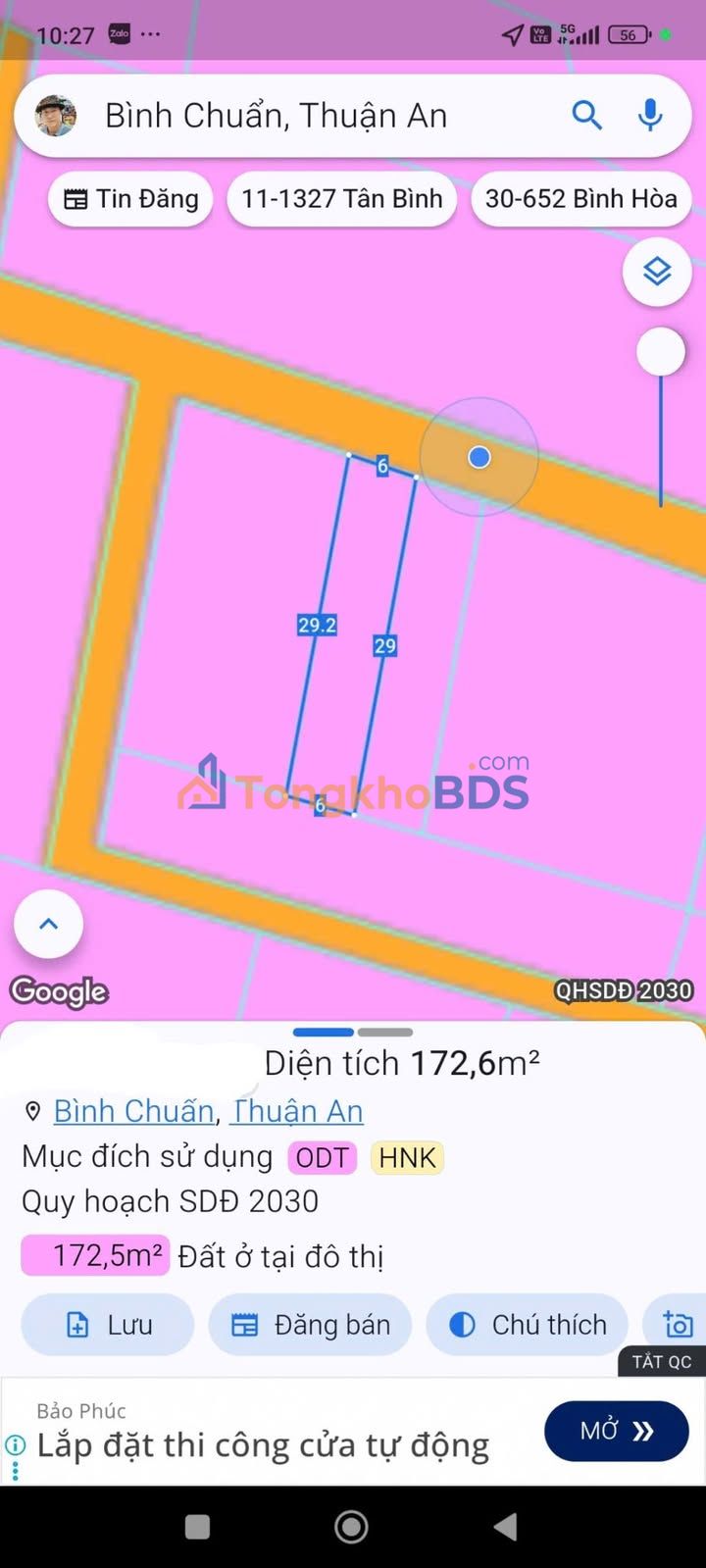
Task: Select the 11-1327 Tân Bình chip
Action: click(x=341, y=199)
